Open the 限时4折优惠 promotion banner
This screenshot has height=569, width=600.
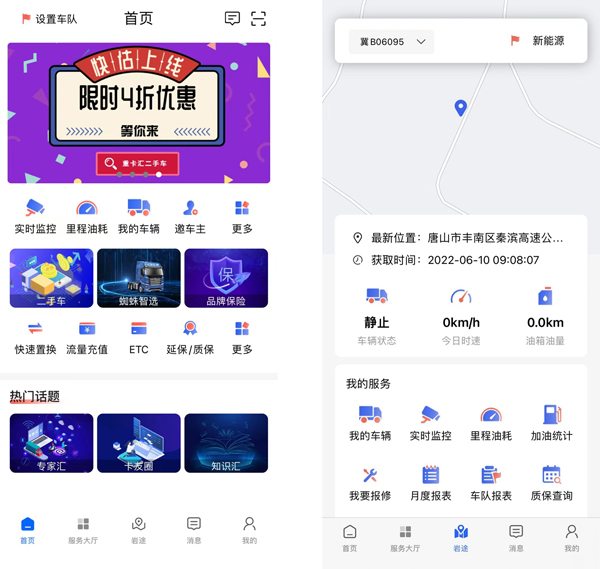pos(138,112)
